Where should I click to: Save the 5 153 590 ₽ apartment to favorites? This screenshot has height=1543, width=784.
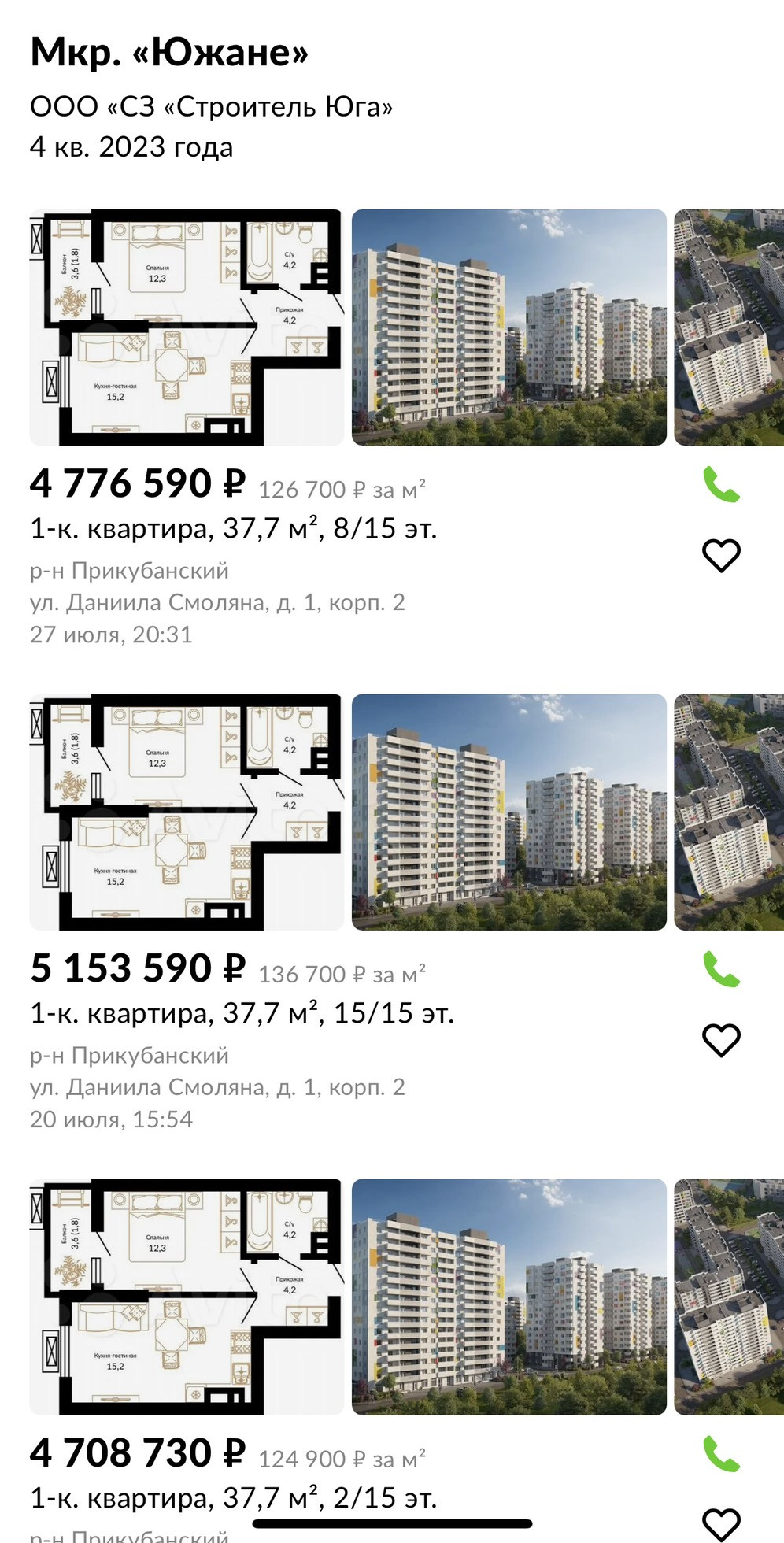coord(721,1041)
